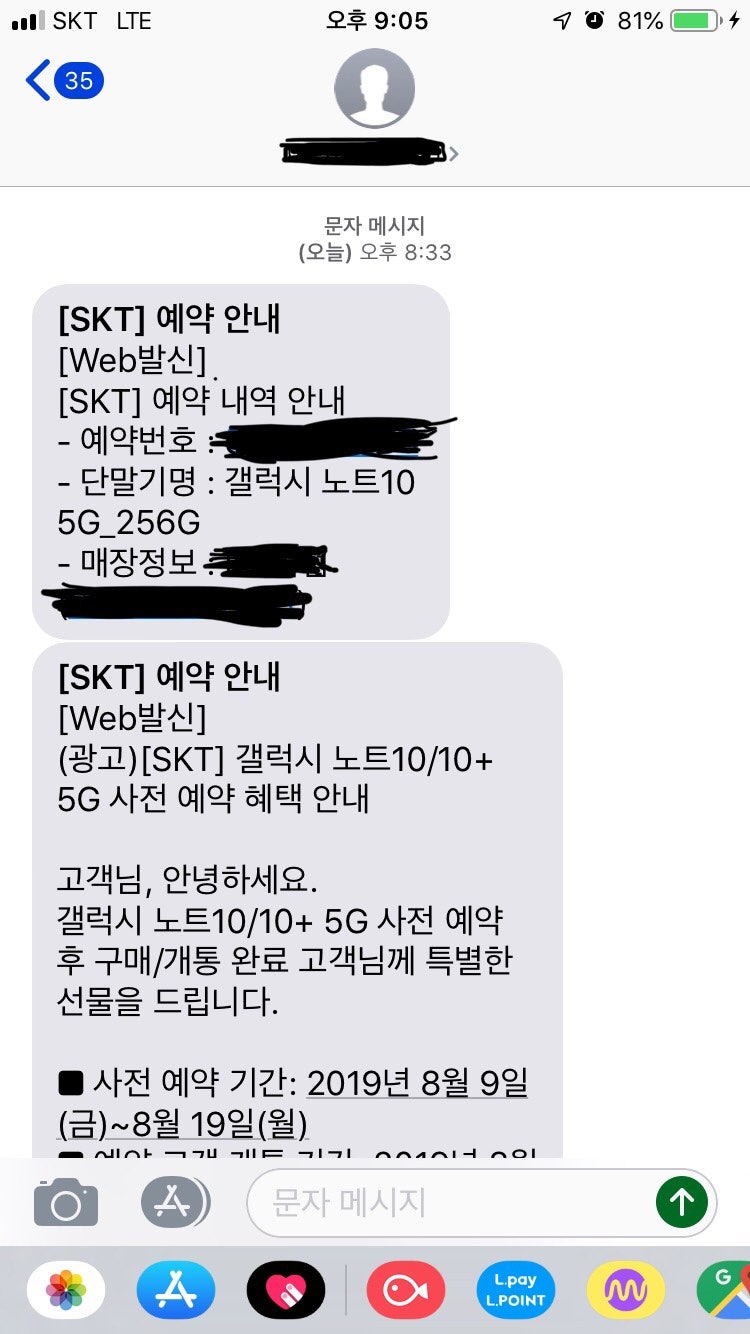Viewport: 750px width, 1334px height.
Task: Open the red fish icon app
Action: click(x=406, y=1290)
